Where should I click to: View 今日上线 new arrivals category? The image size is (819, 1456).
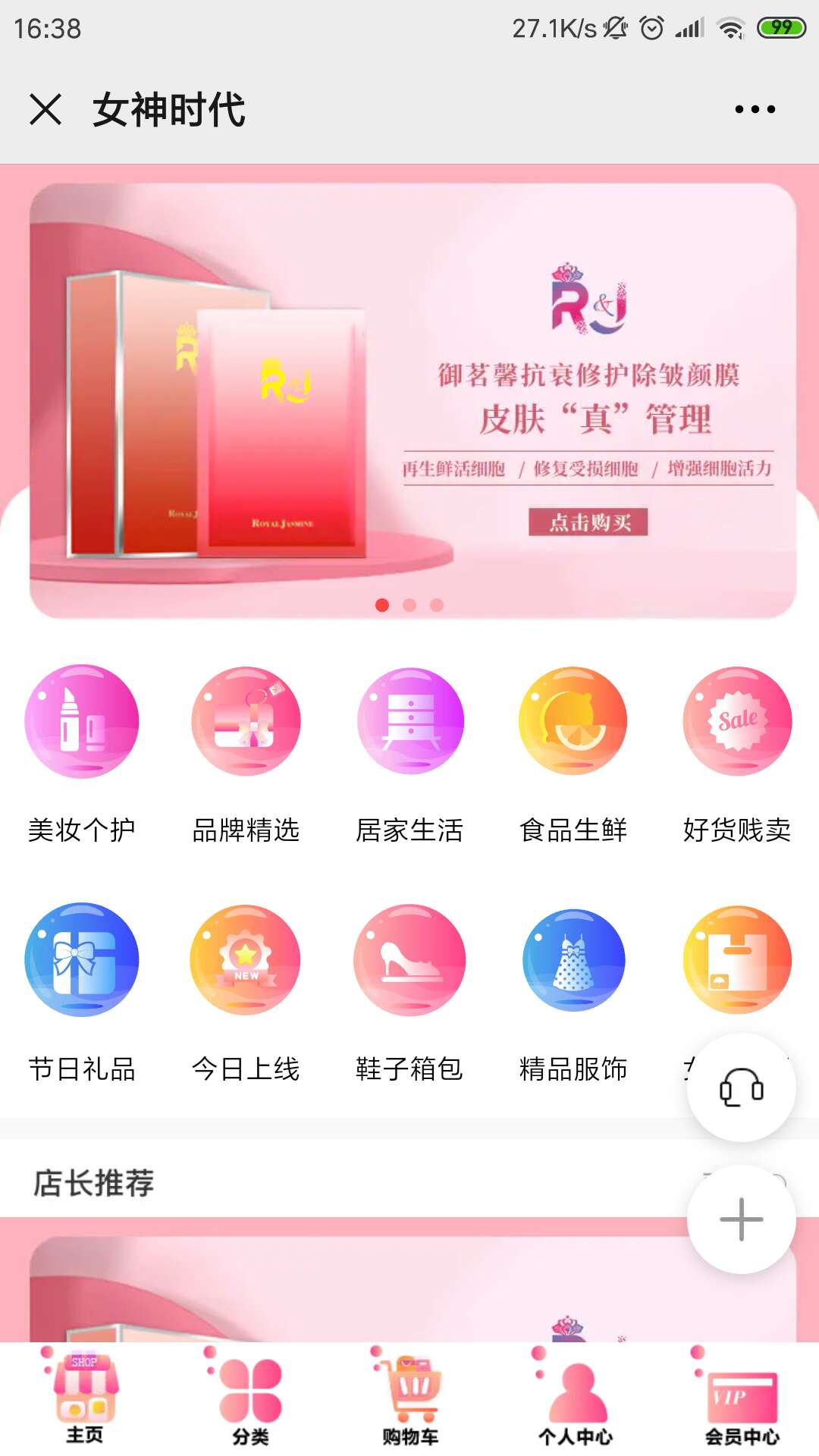click(x=246, y=960)
